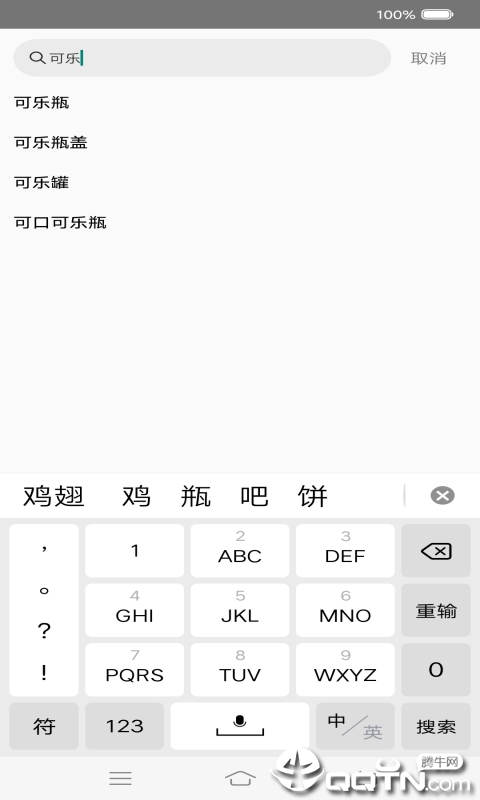
Task: Tap the search field containing 可乐
Action: (x=201, y=58)
